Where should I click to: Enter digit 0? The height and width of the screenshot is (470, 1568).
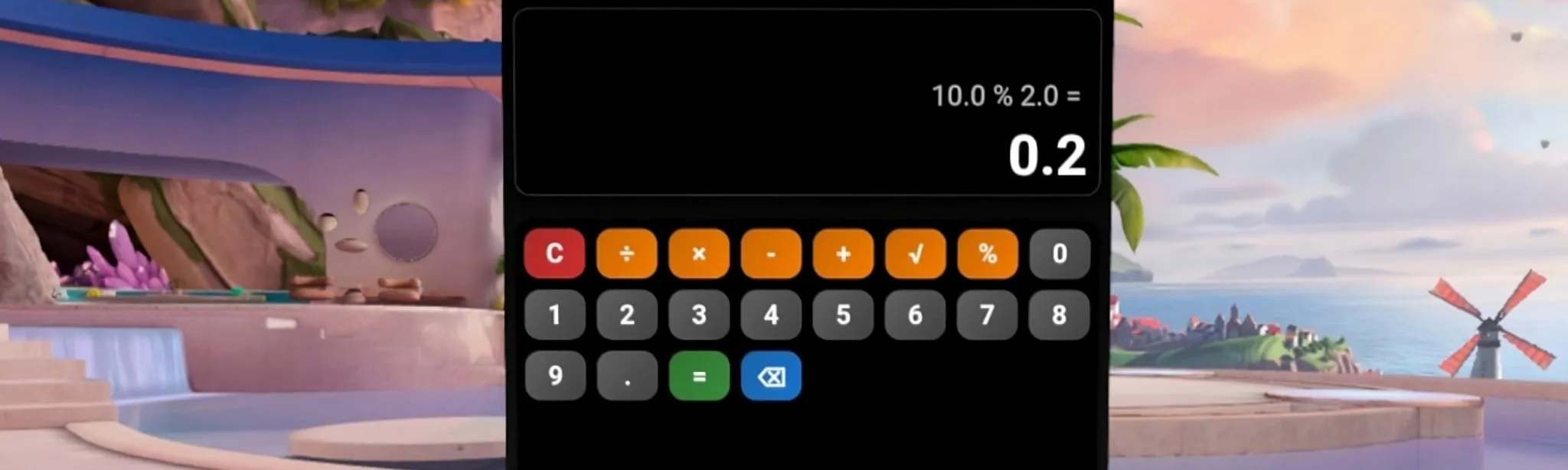[1059, 253]
